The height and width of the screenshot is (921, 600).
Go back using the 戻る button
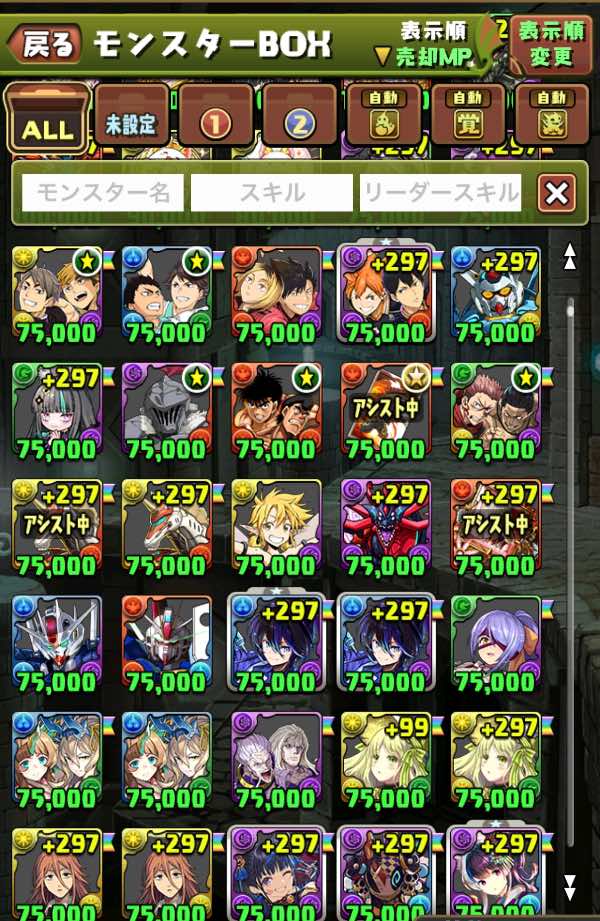(x=45, y=43)
